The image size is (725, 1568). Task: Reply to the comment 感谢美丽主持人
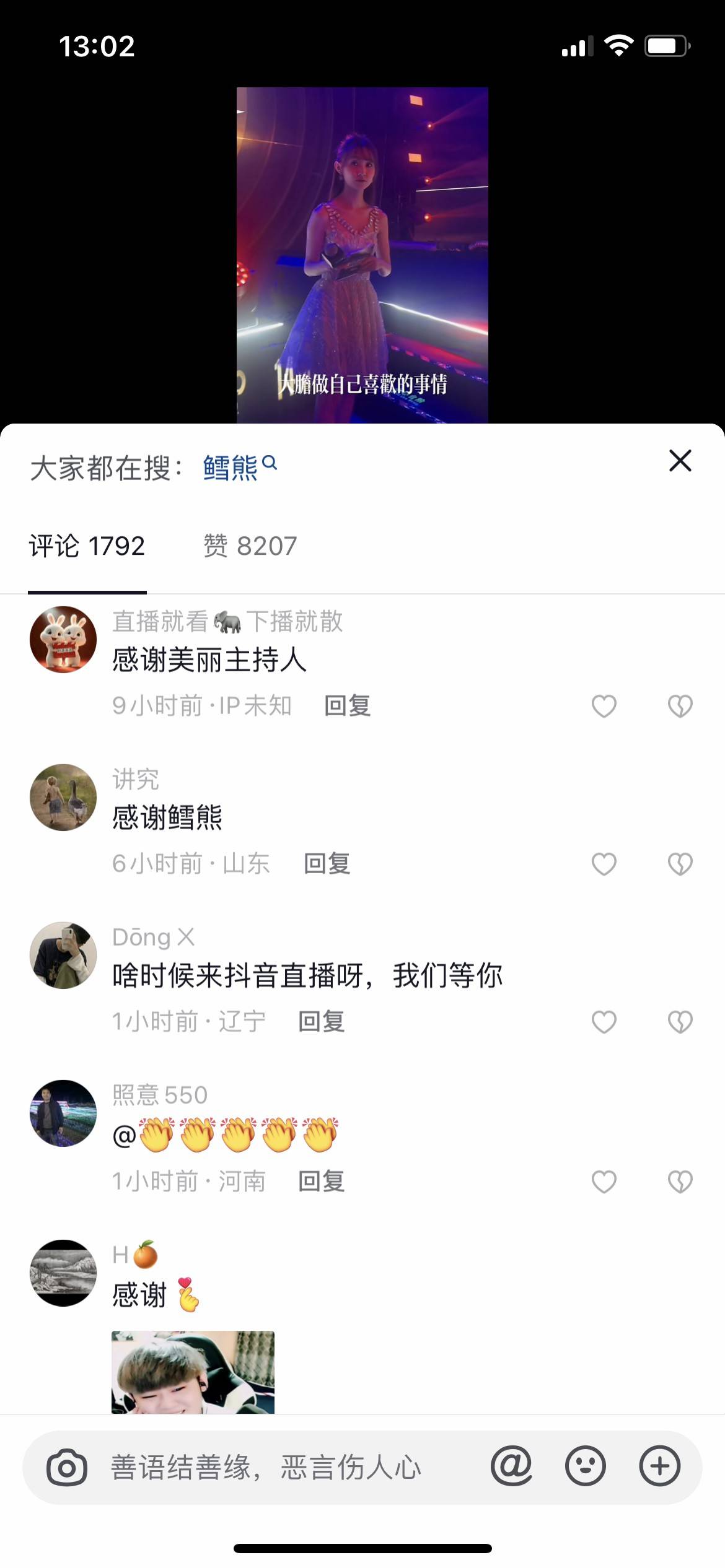(347, 706)
